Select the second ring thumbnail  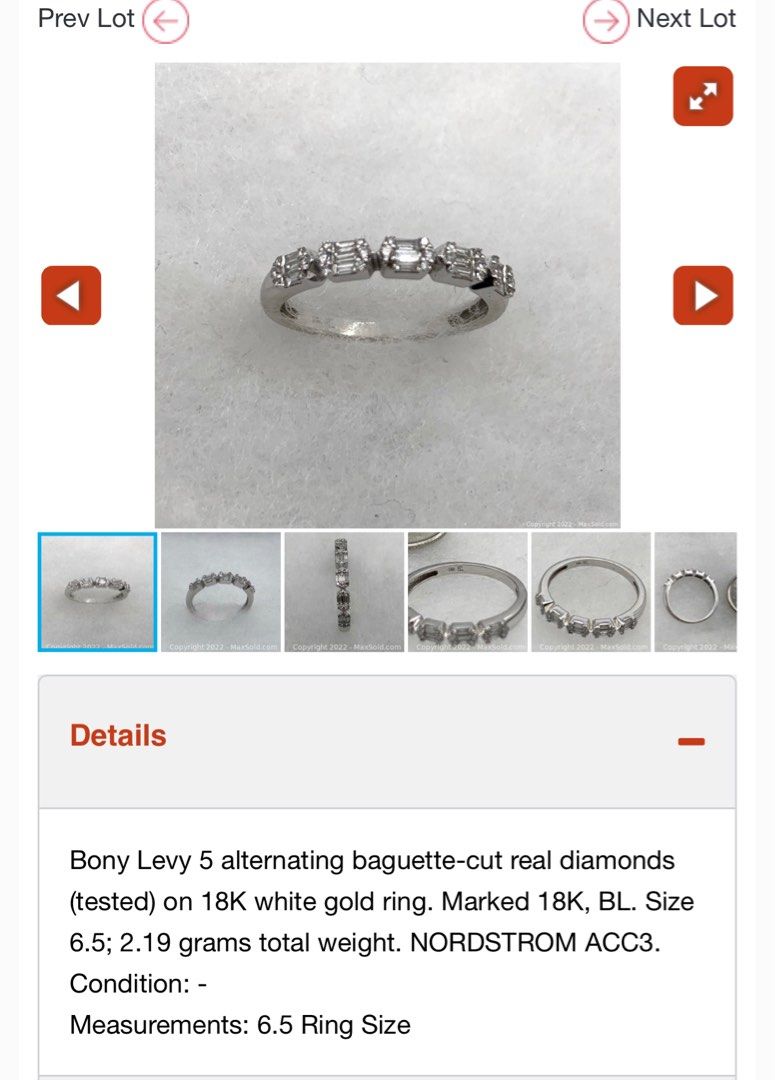220,592
